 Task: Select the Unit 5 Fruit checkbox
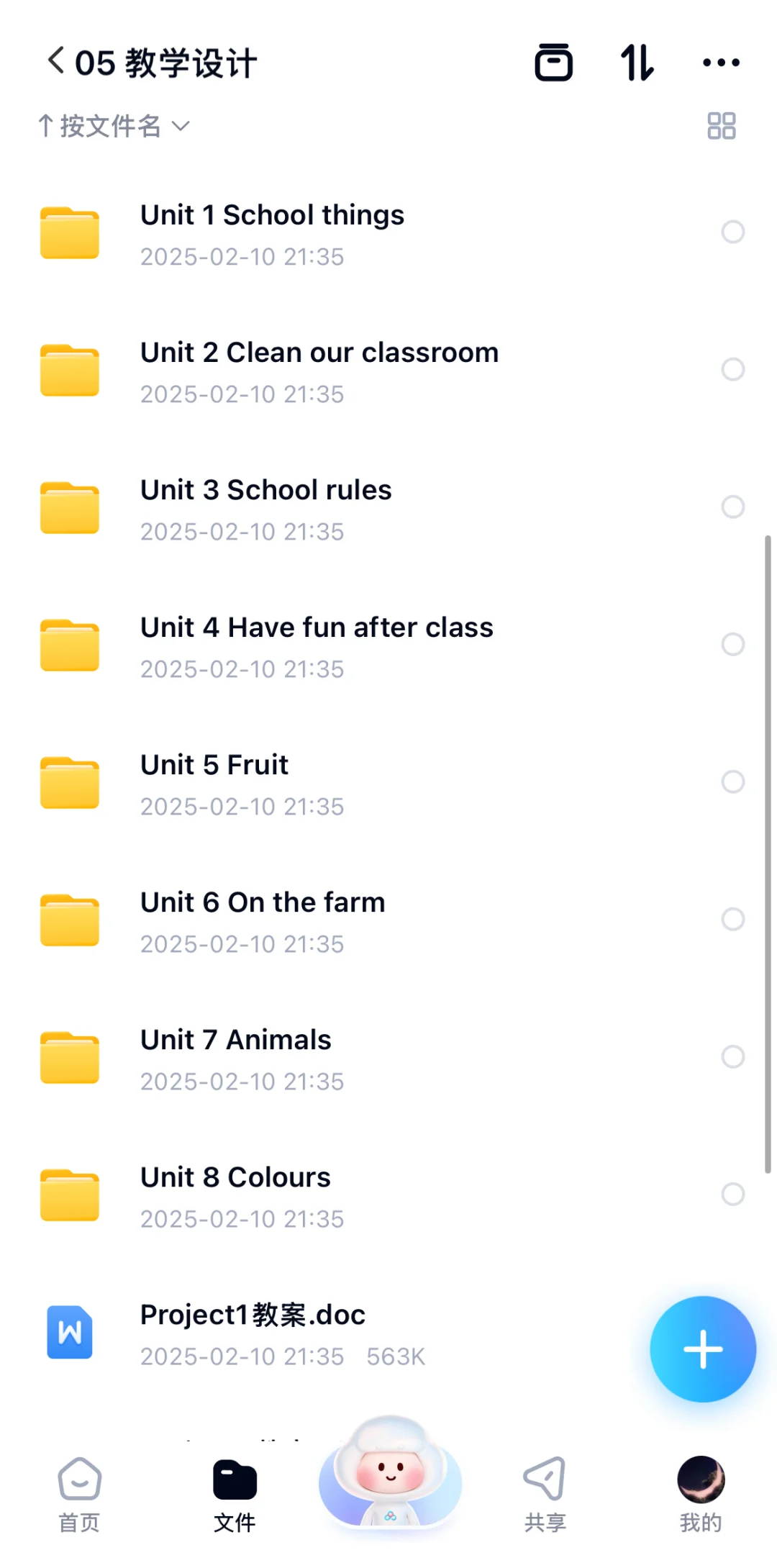tap(732, 781)
